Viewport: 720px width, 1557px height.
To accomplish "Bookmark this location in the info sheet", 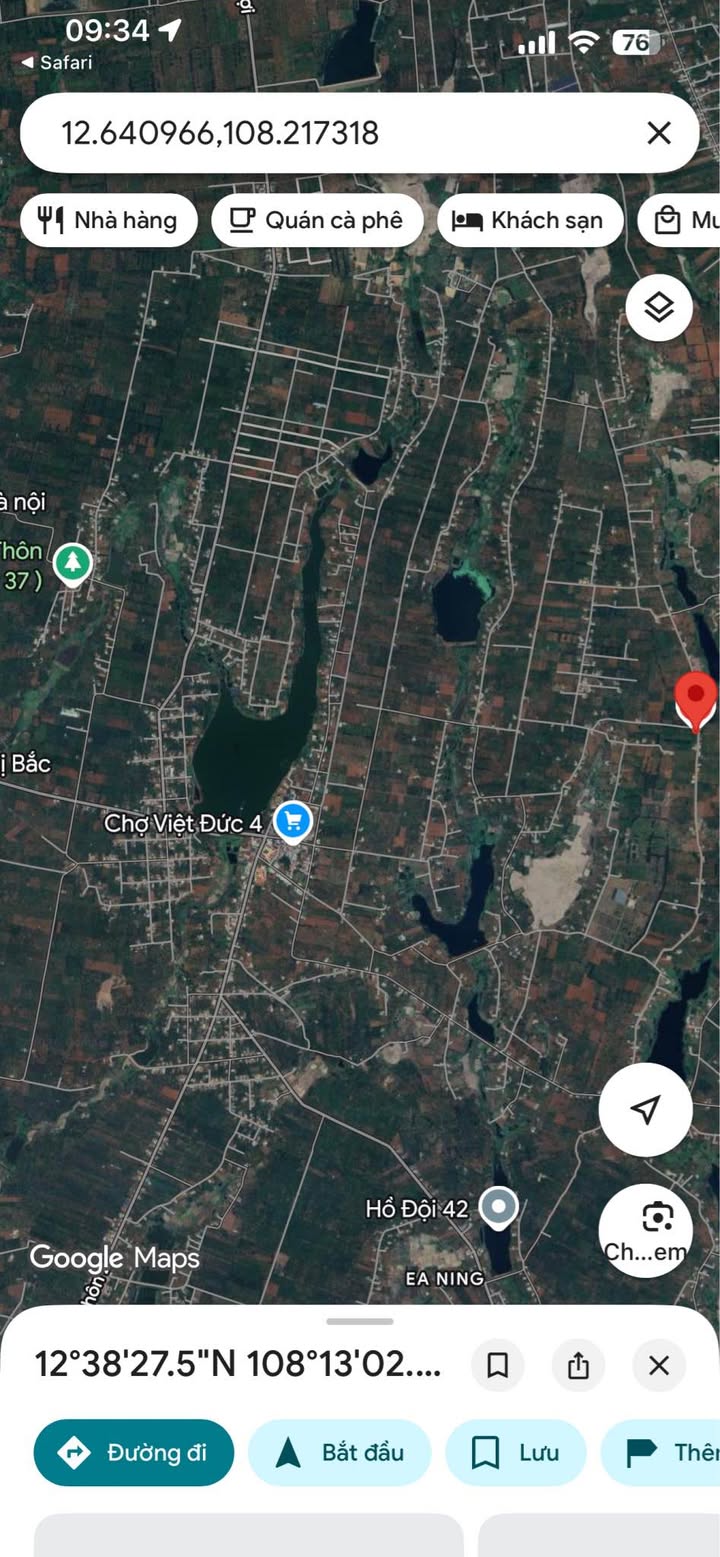I will click(497, 1365).
